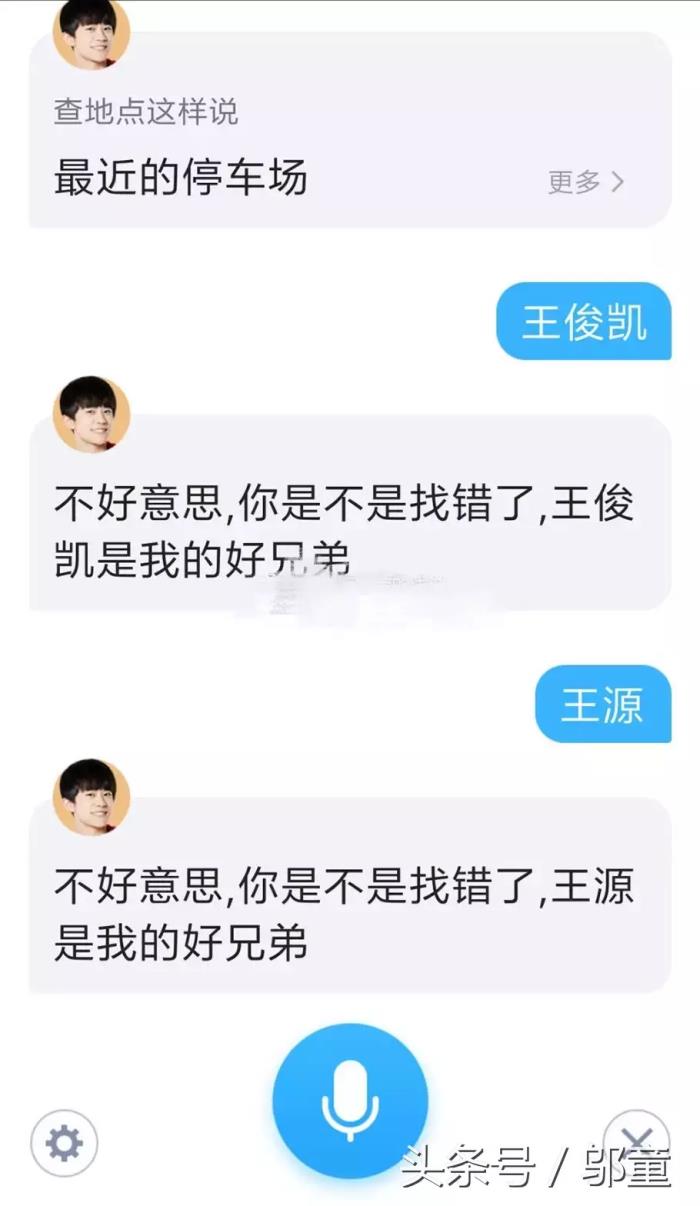Open settings via the gear icon
Screen dimensions: 700x1206
(64, 1142)
